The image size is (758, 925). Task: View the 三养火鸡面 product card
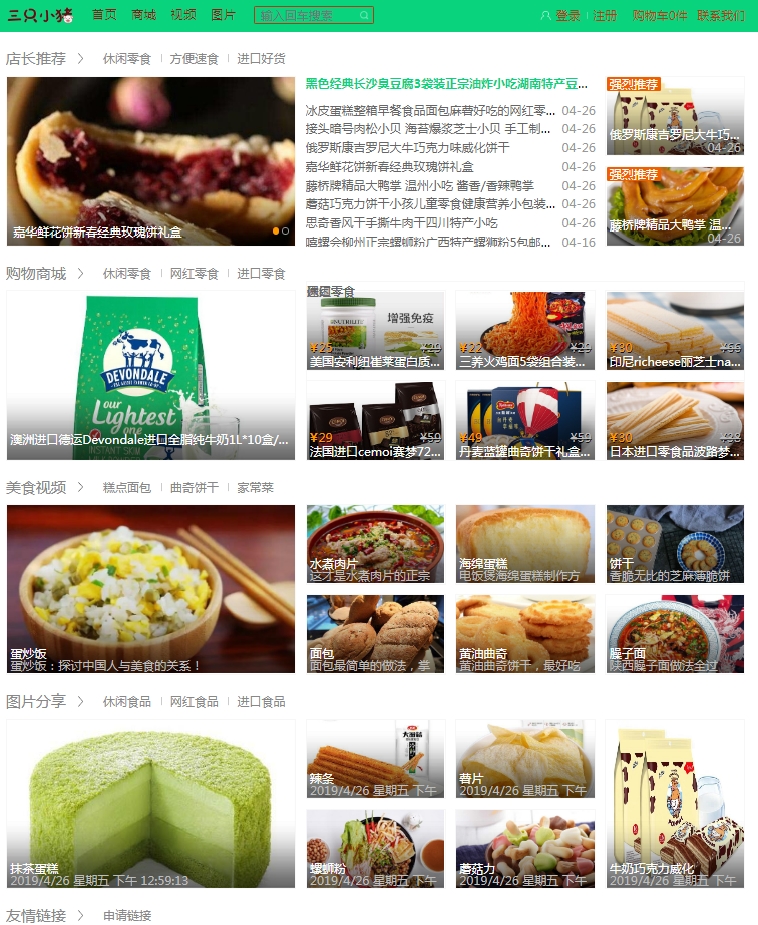[525, 330]
